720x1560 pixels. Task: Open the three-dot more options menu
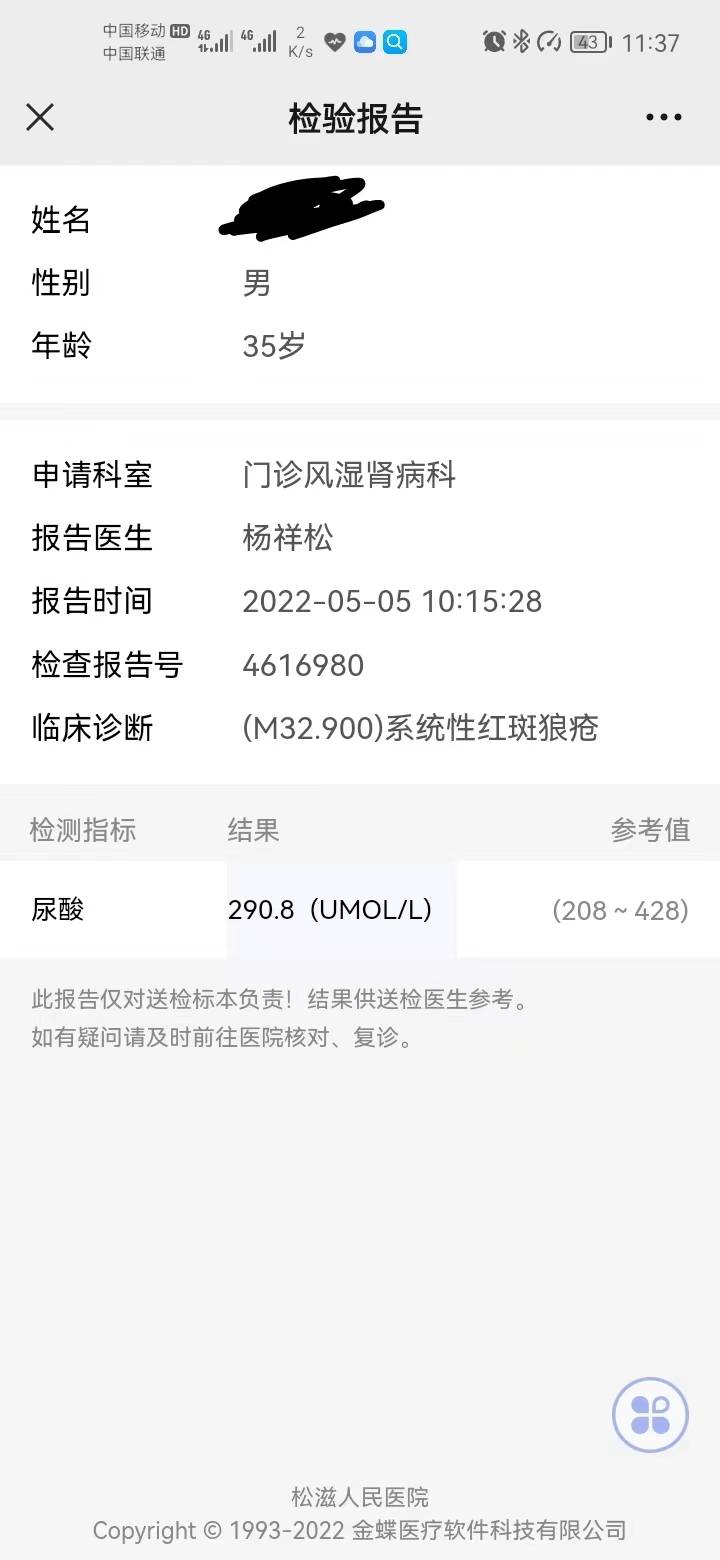pos(664,117)
